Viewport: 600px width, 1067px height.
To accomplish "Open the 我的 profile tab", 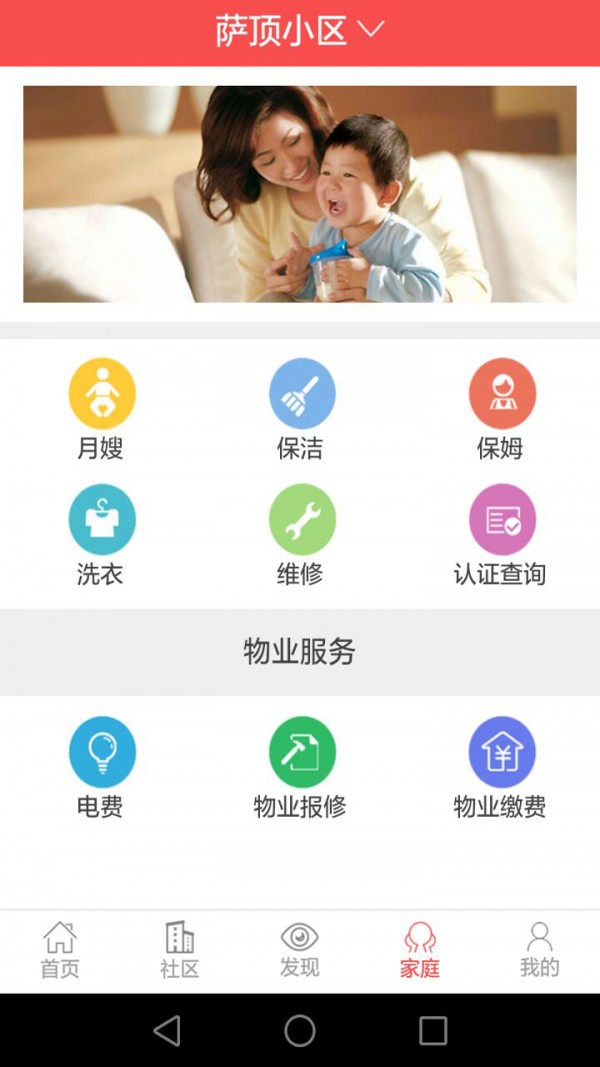I will pos(540,950).
